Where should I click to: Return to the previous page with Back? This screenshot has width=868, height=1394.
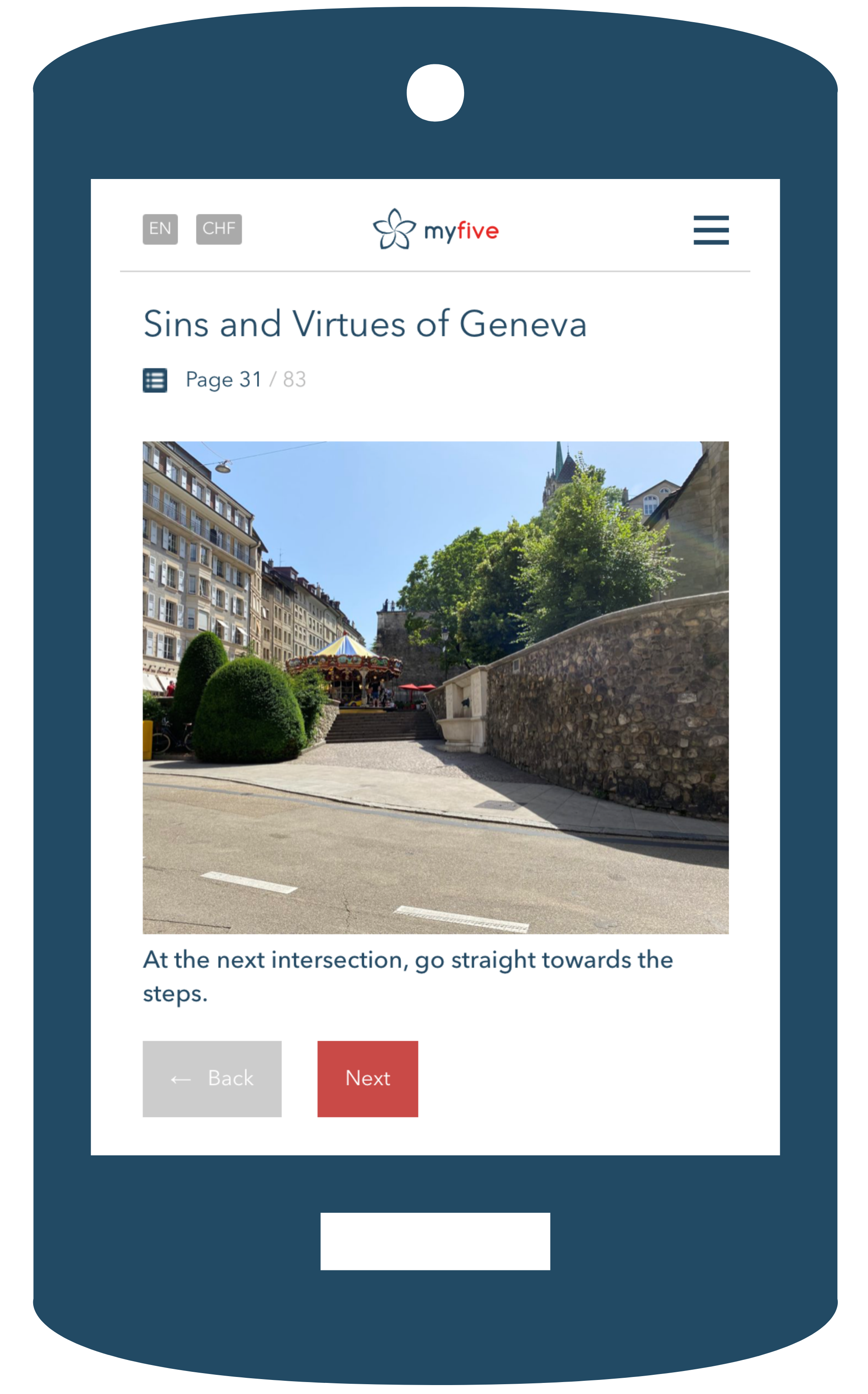(212, 1078)
